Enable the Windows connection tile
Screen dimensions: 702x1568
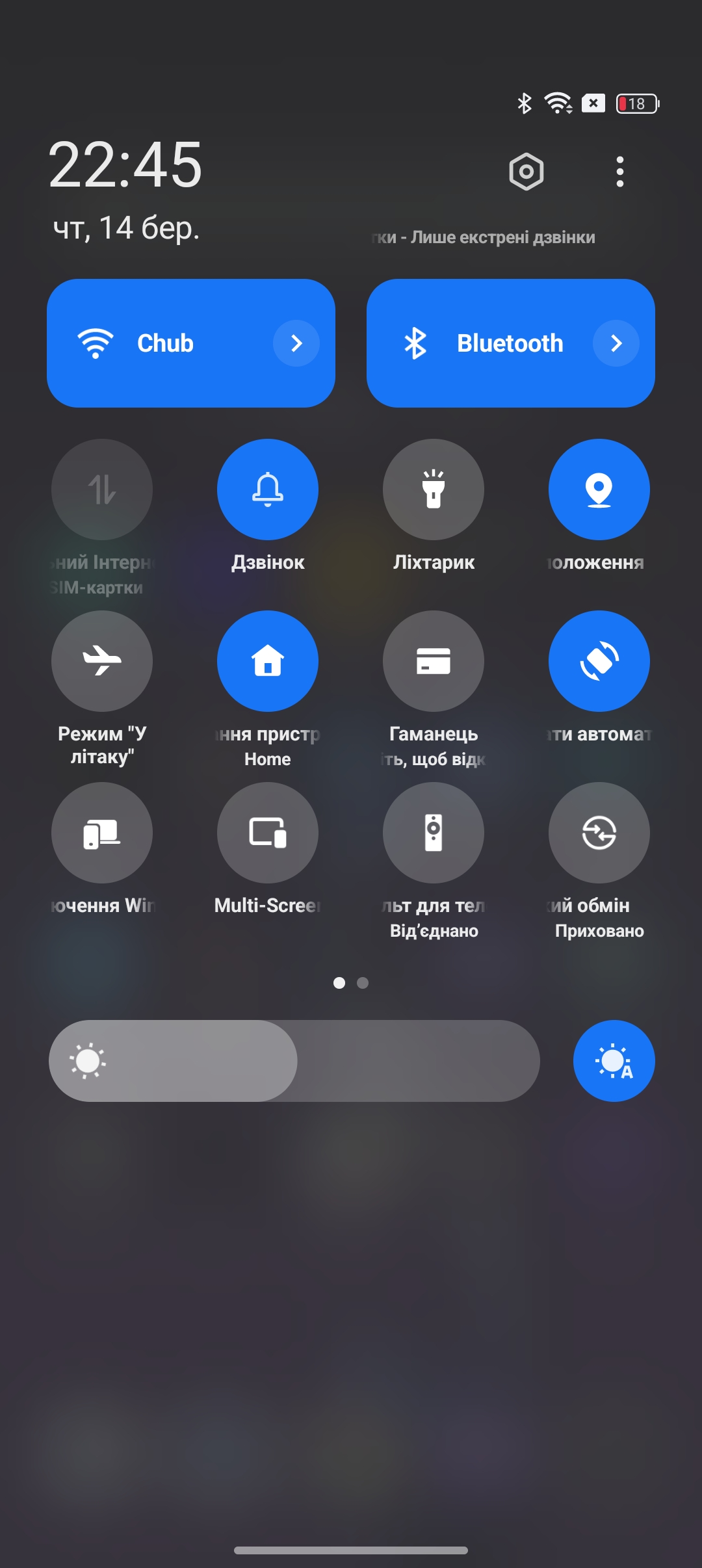[102, 833]
